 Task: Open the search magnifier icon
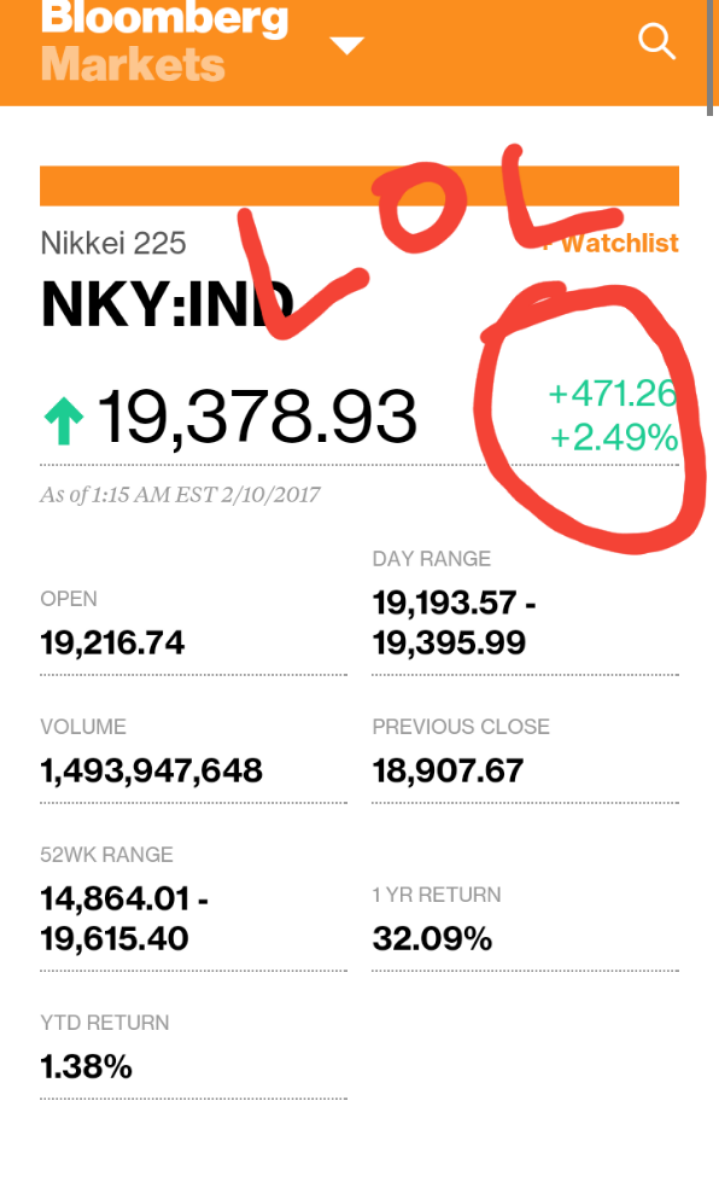pos(656,42)
